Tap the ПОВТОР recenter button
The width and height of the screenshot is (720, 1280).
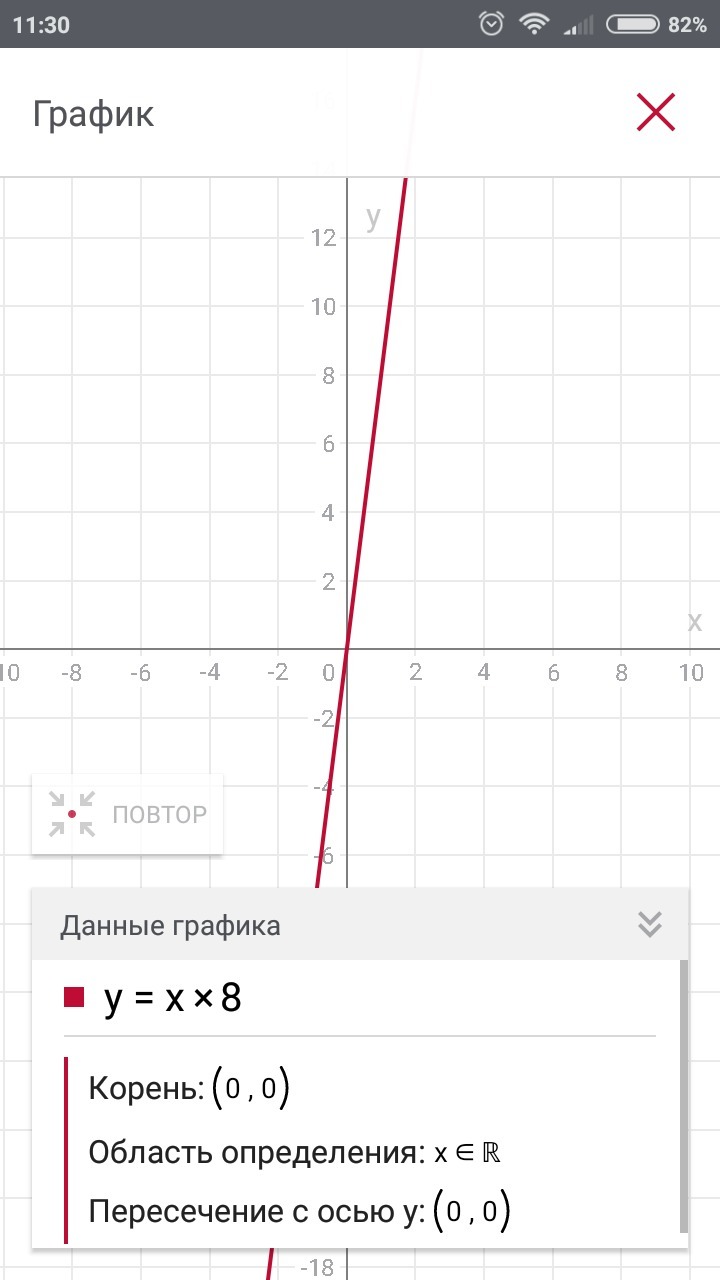coord(127,814)
